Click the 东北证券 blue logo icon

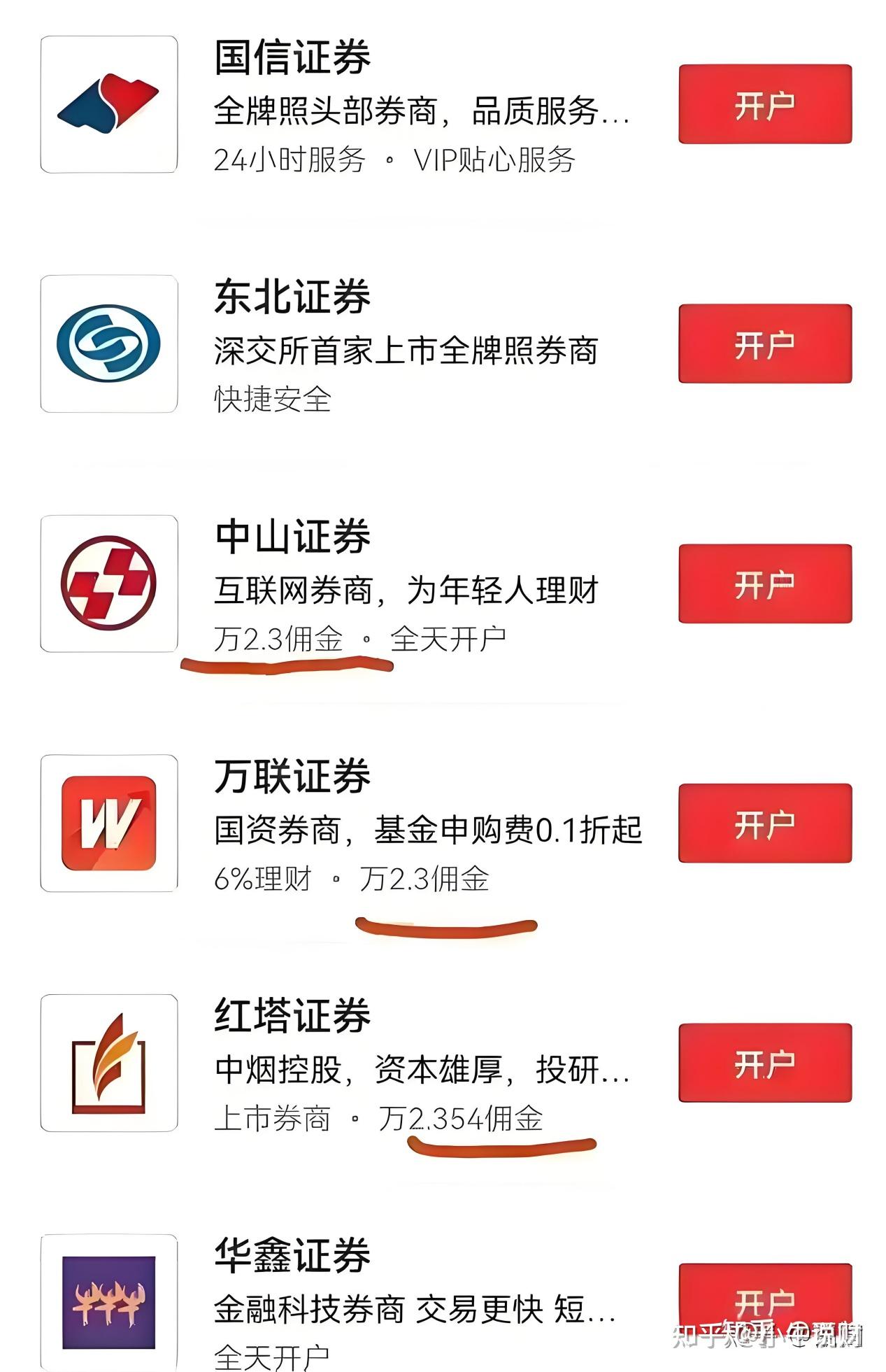coord(108,343)
